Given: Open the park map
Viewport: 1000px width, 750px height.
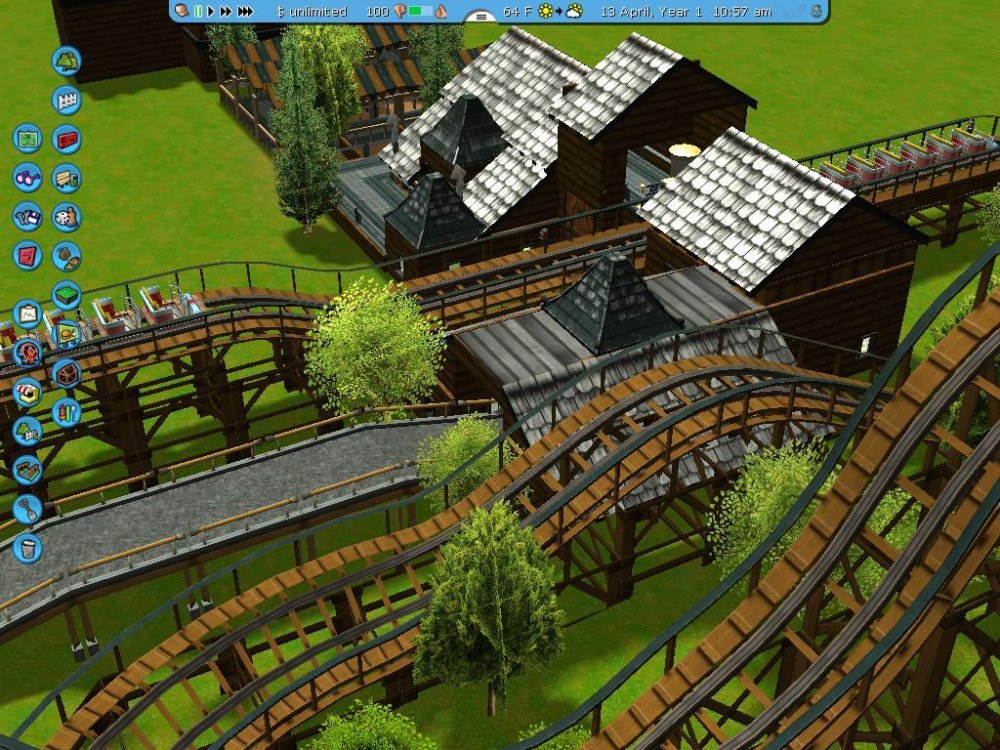Looking at the screenshot, I should coord(27,137).
